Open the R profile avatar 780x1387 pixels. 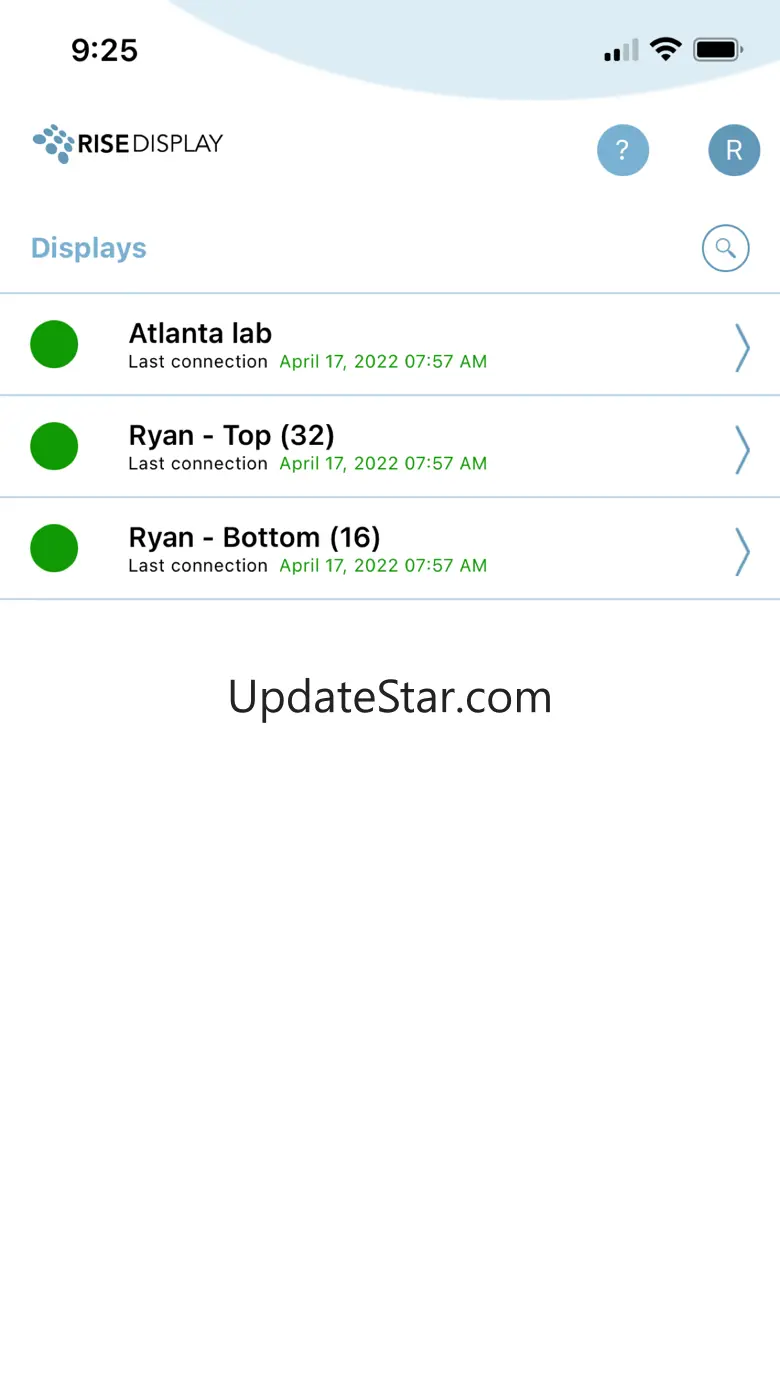coord(733,151)
